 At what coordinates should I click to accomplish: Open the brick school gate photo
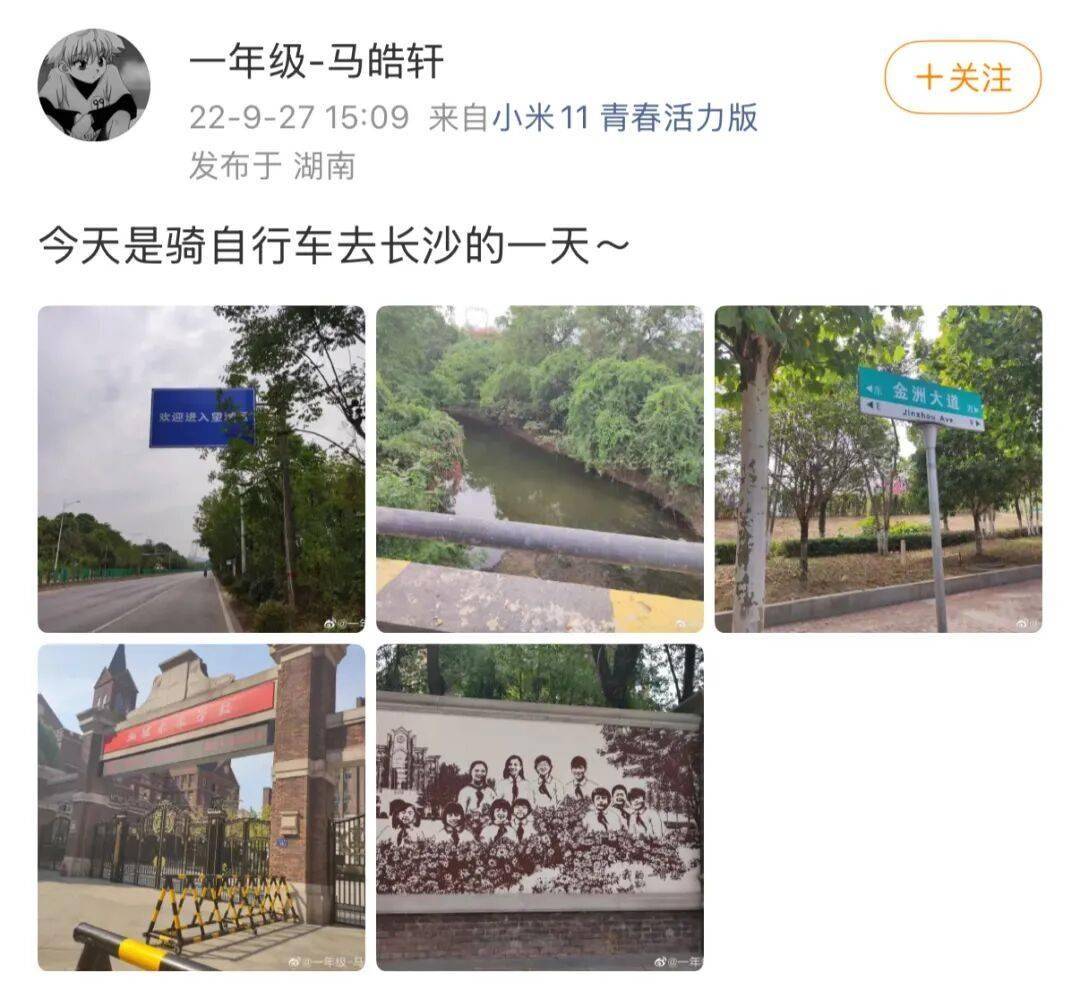201,807
